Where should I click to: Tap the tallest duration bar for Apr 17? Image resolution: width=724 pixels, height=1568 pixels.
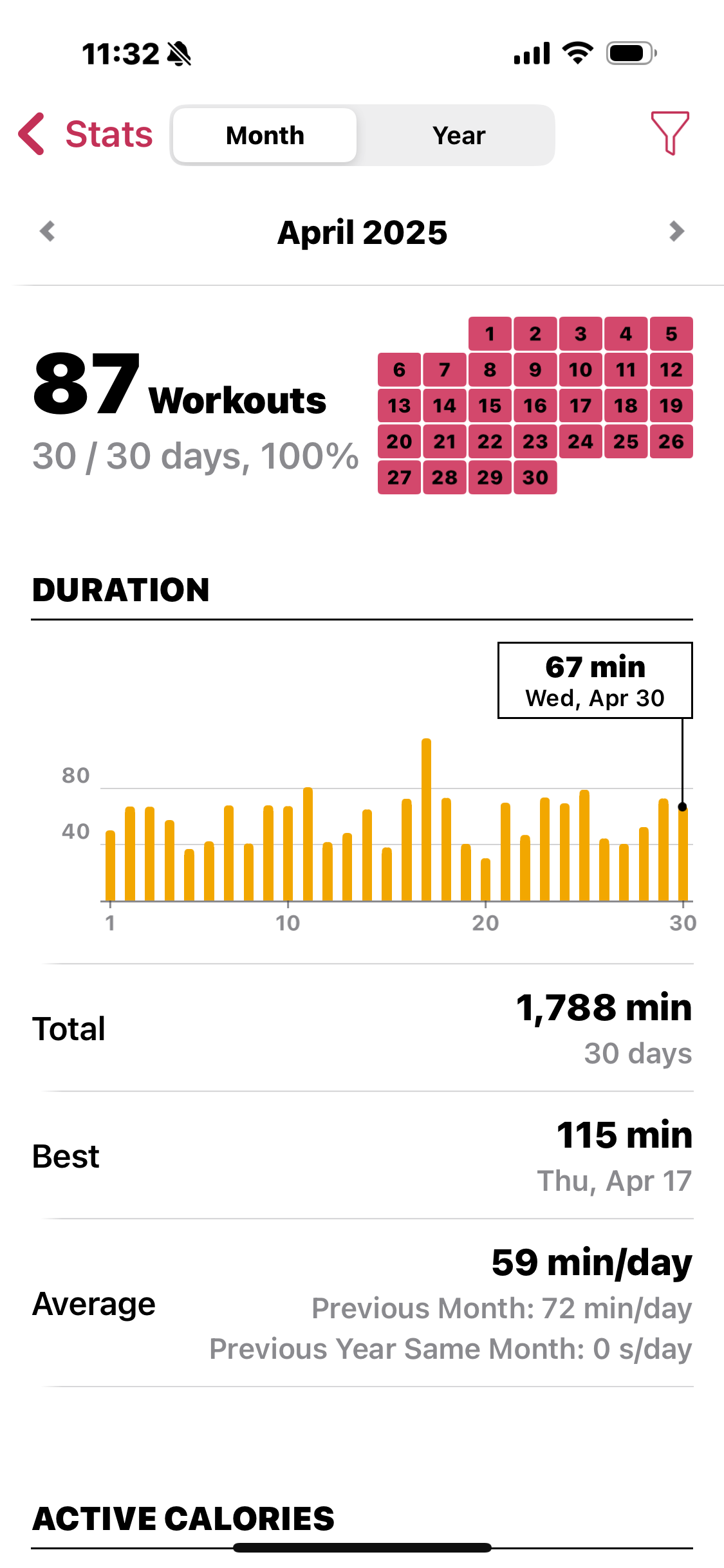coord(426,819)
